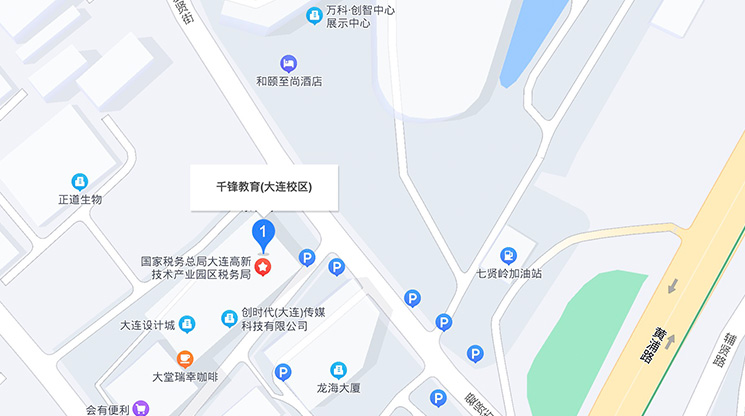Select the 和颐至尚酒店 hotel point
745x416 pixels.
289,63
